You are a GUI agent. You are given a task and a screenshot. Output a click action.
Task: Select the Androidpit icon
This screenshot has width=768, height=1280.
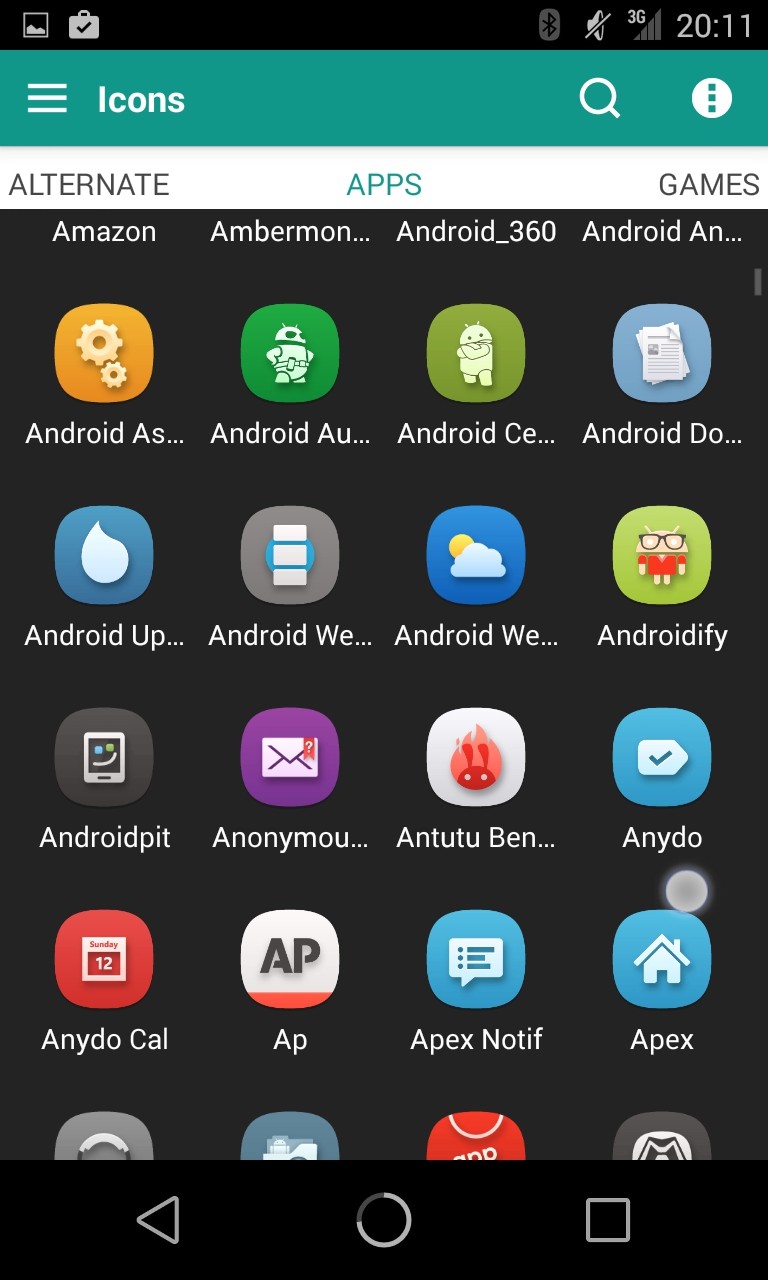tap(104, 757)
